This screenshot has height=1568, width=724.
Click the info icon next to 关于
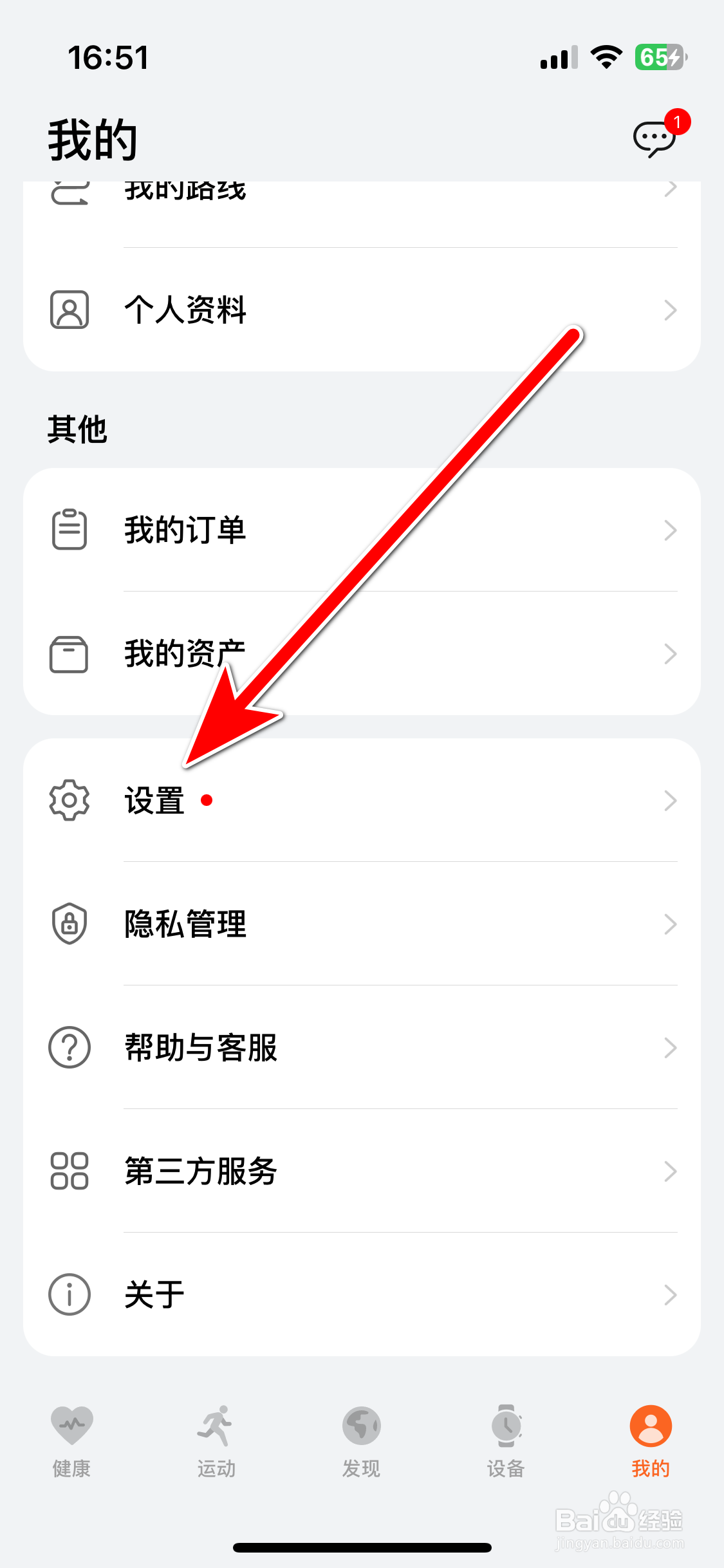(68, 1294)
